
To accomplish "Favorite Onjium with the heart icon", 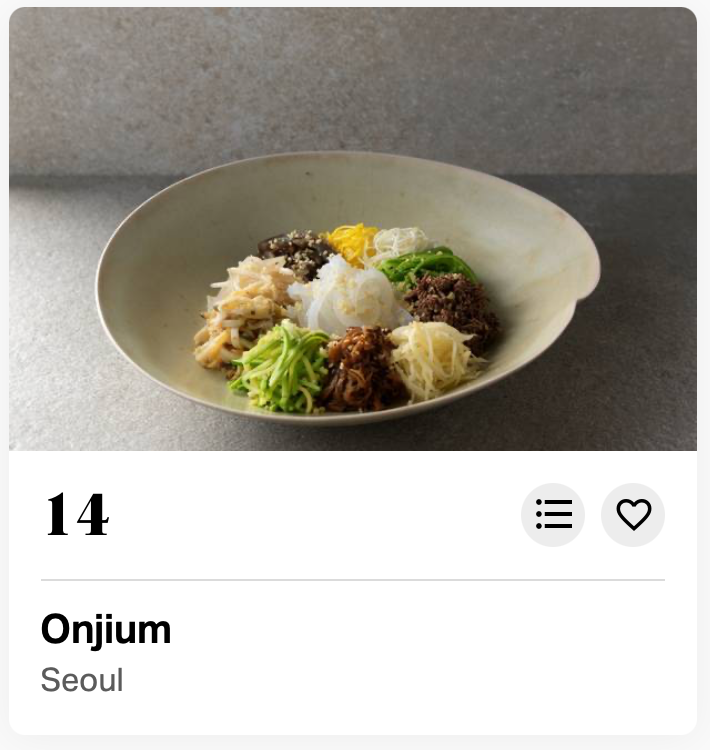I will (x=633, y=515).
